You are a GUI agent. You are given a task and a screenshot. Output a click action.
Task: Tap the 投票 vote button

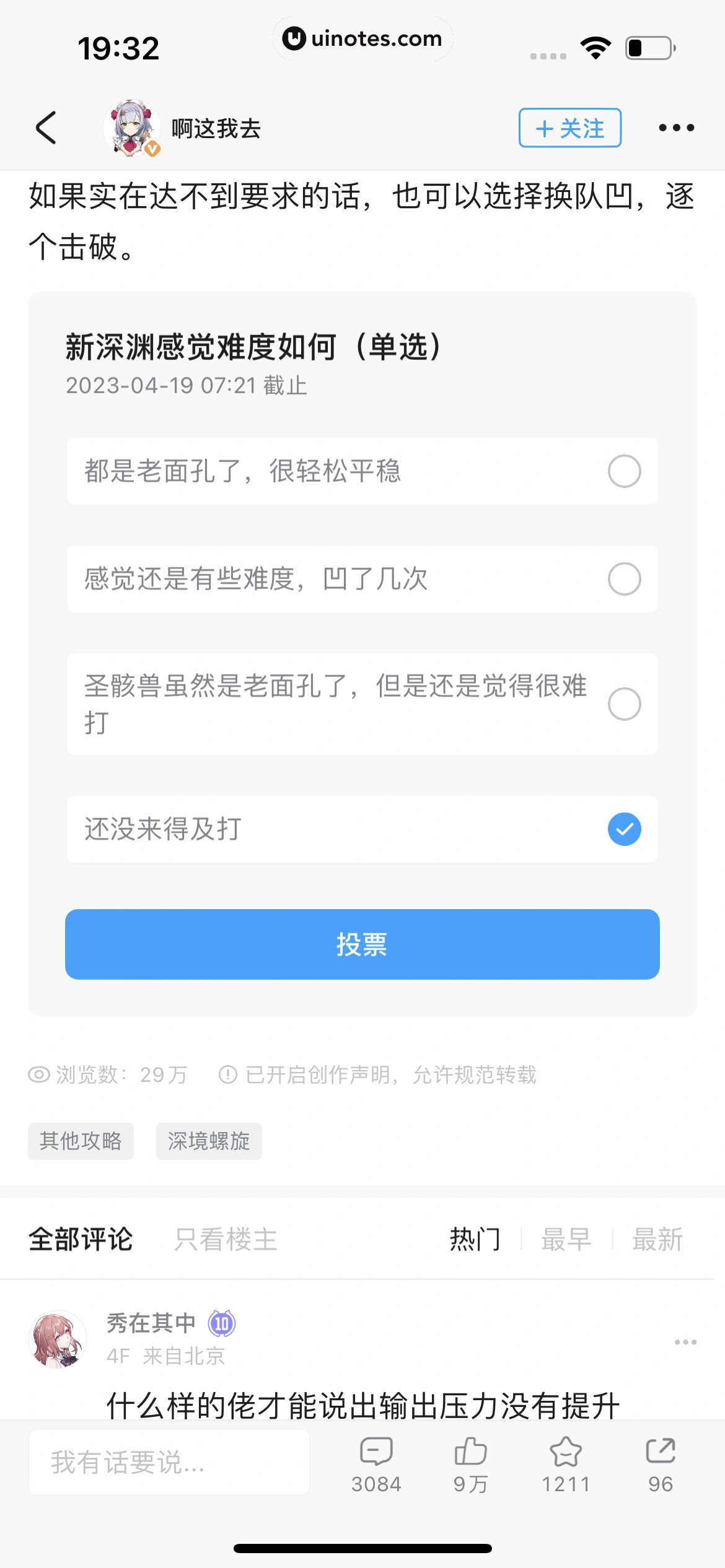[362, 945]
